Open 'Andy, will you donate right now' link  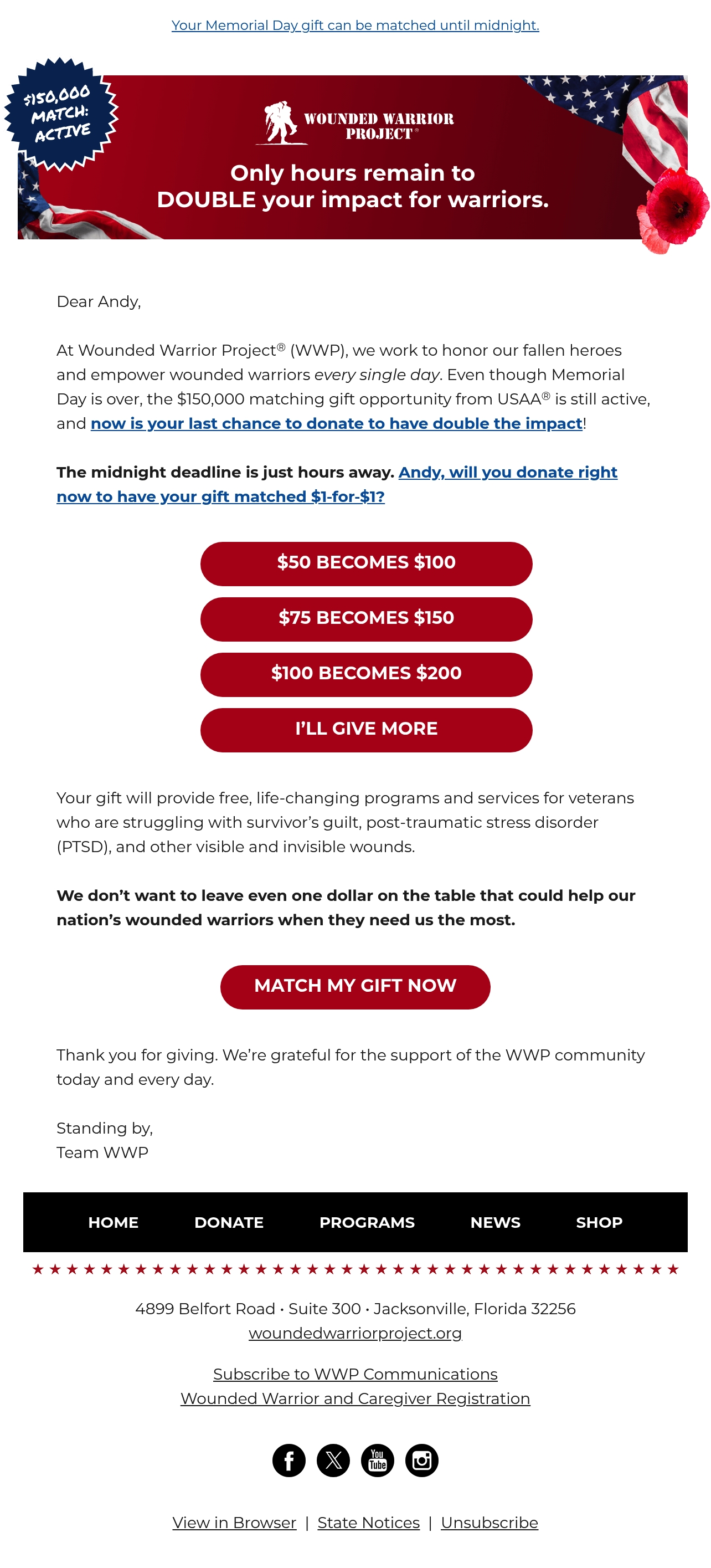click(337, 484)
